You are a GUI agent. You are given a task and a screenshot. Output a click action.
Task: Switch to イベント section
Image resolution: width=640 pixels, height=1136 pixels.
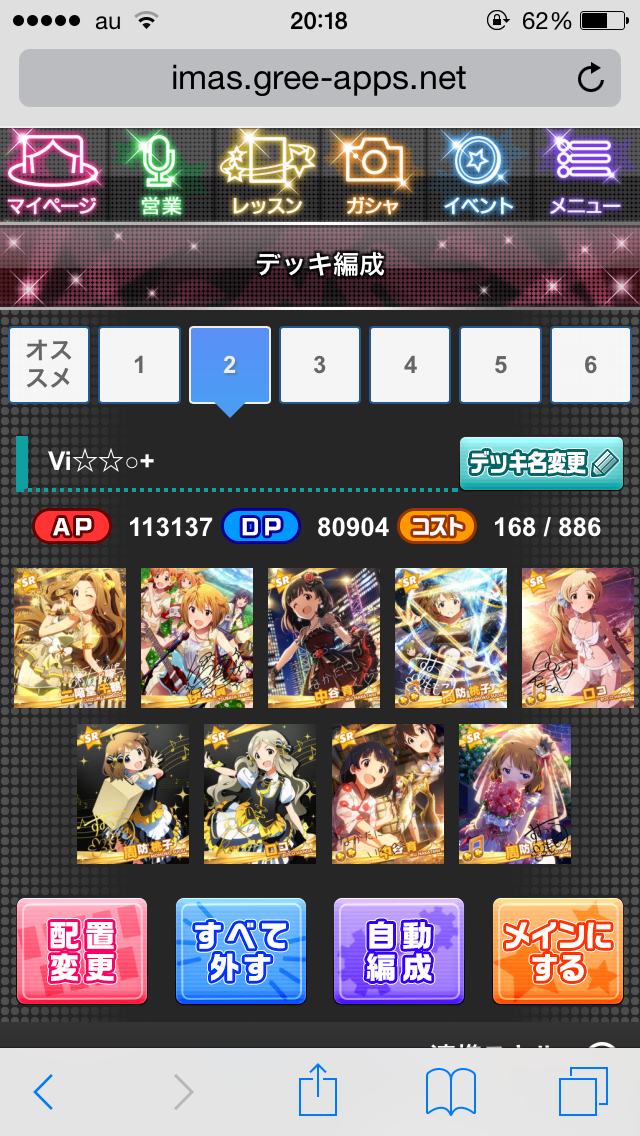pyautogui.click(x=478, y=176)
